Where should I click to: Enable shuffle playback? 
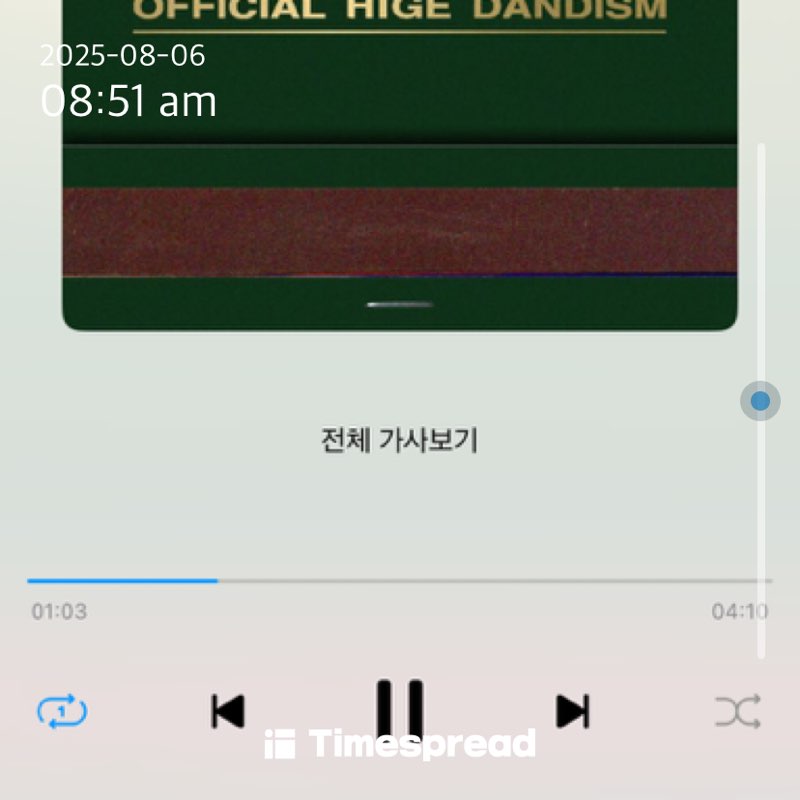[x=738, y=711]
